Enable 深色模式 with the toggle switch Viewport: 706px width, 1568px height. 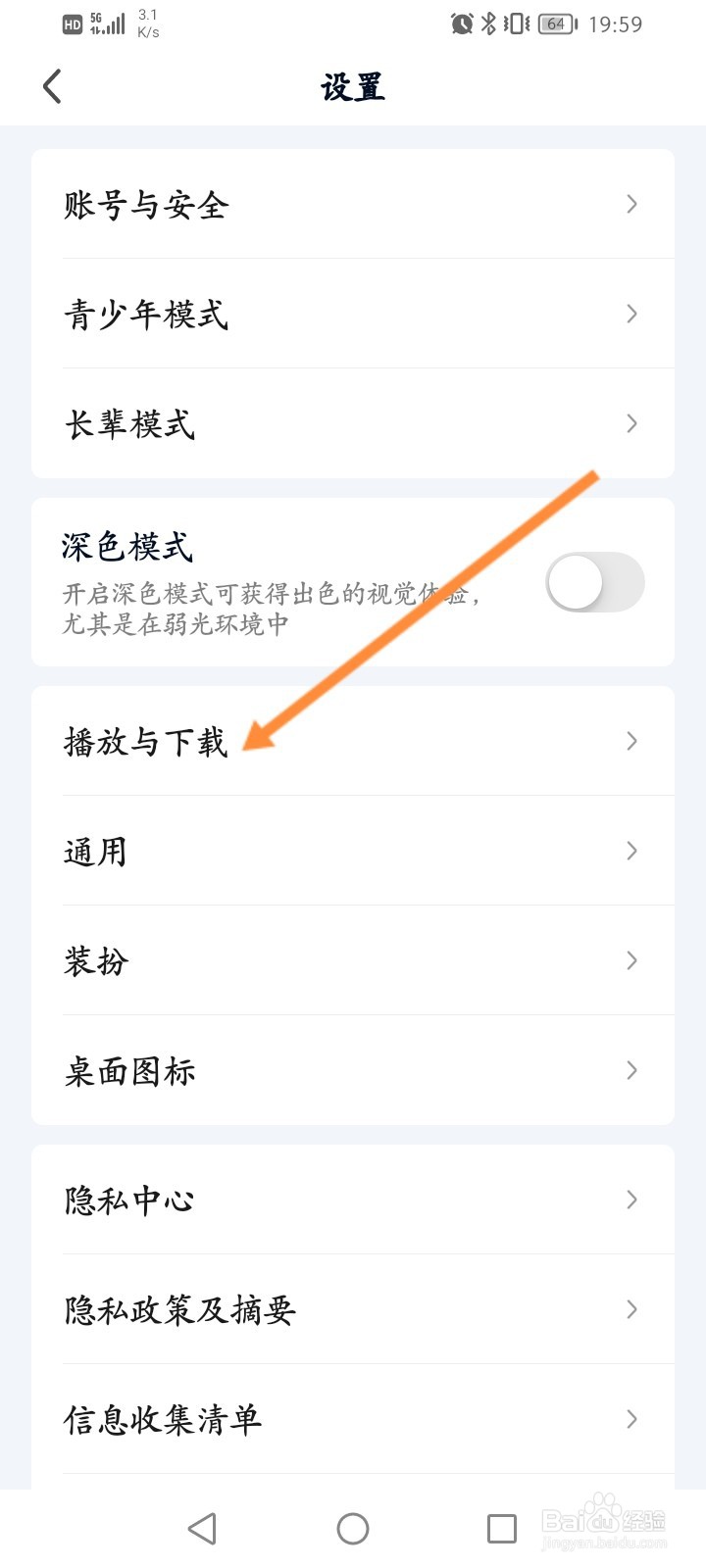click(x=596, y=581)
